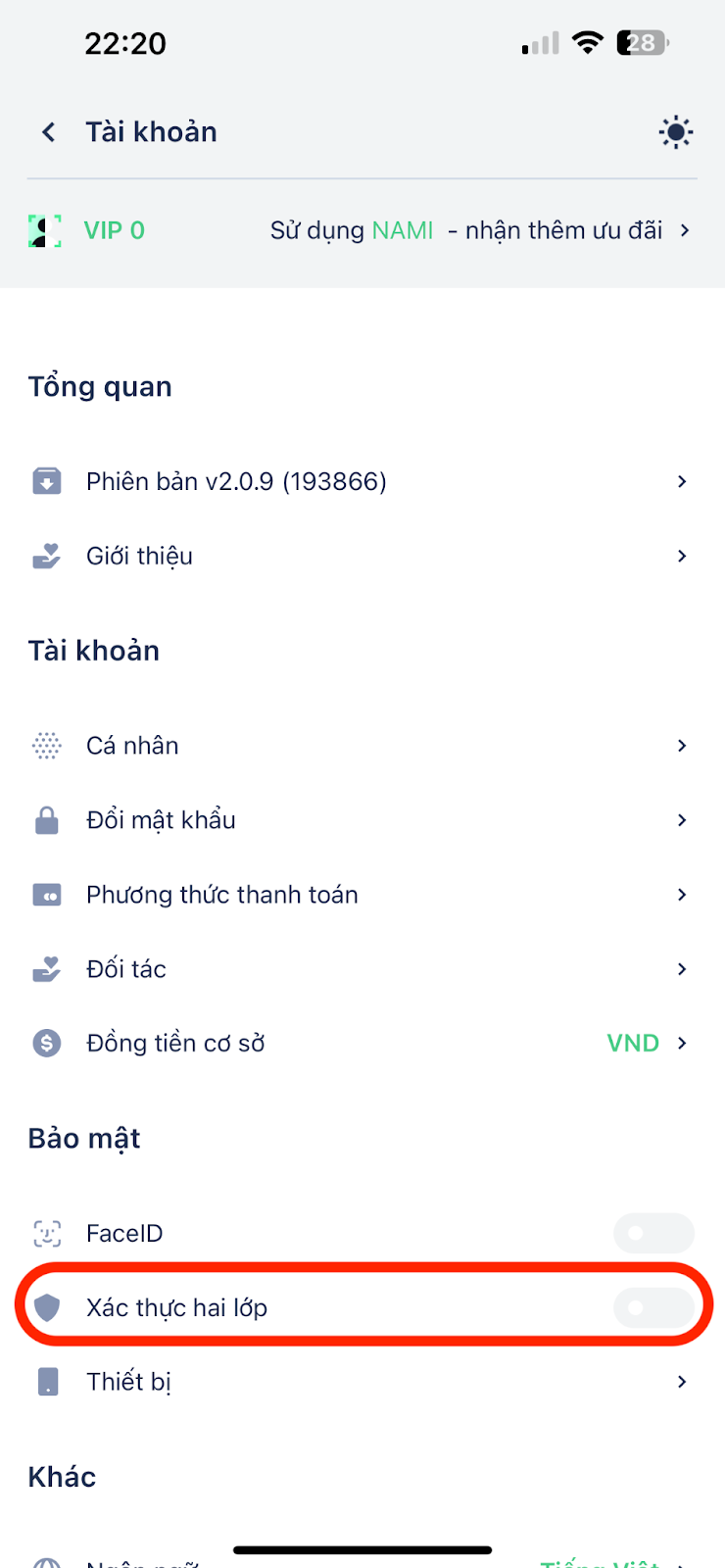Image resolution: width=725 pixels, height=1568 pixels.
Task: Turn on Xác thực hai lớp
Action: coord(653,1307)
